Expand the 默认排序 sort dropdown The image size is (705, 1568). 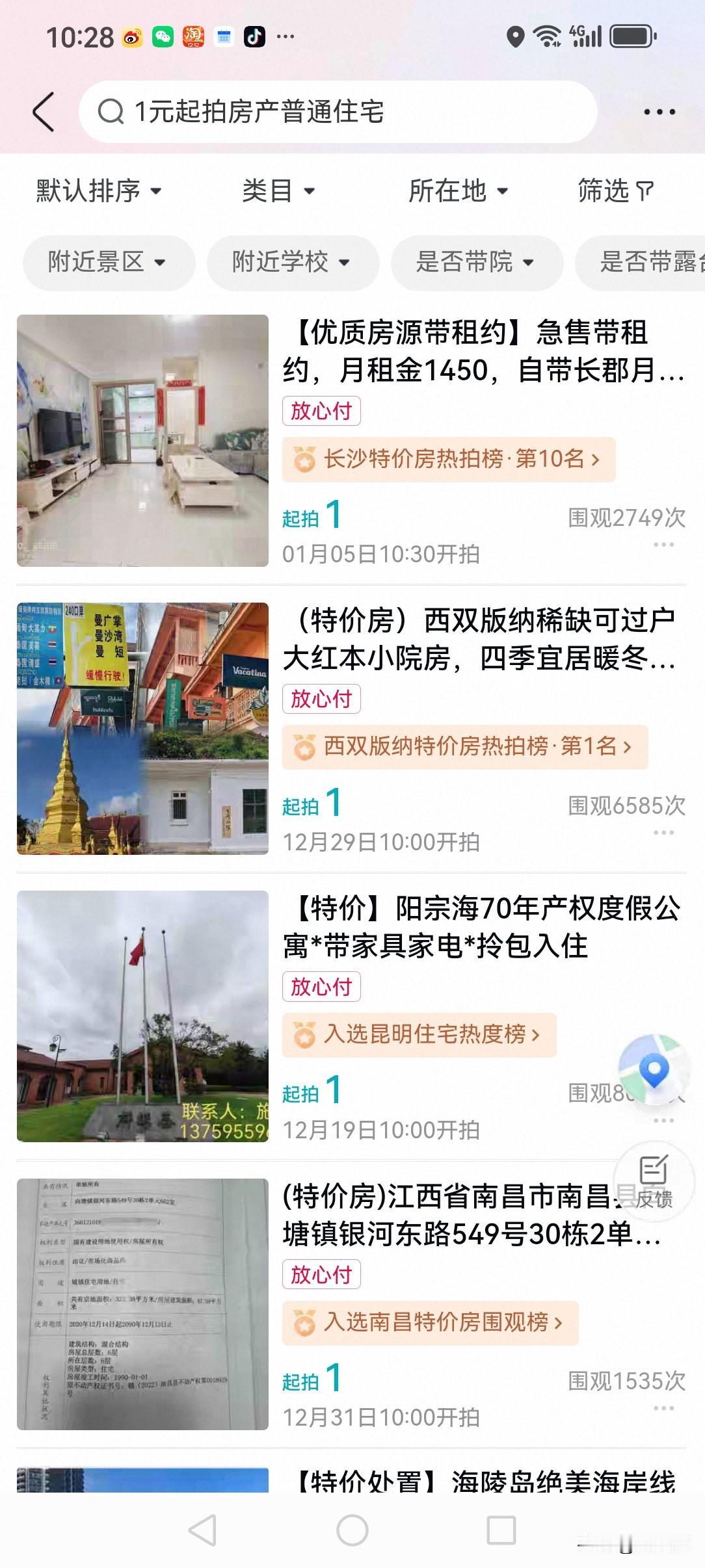coord(98,191)
